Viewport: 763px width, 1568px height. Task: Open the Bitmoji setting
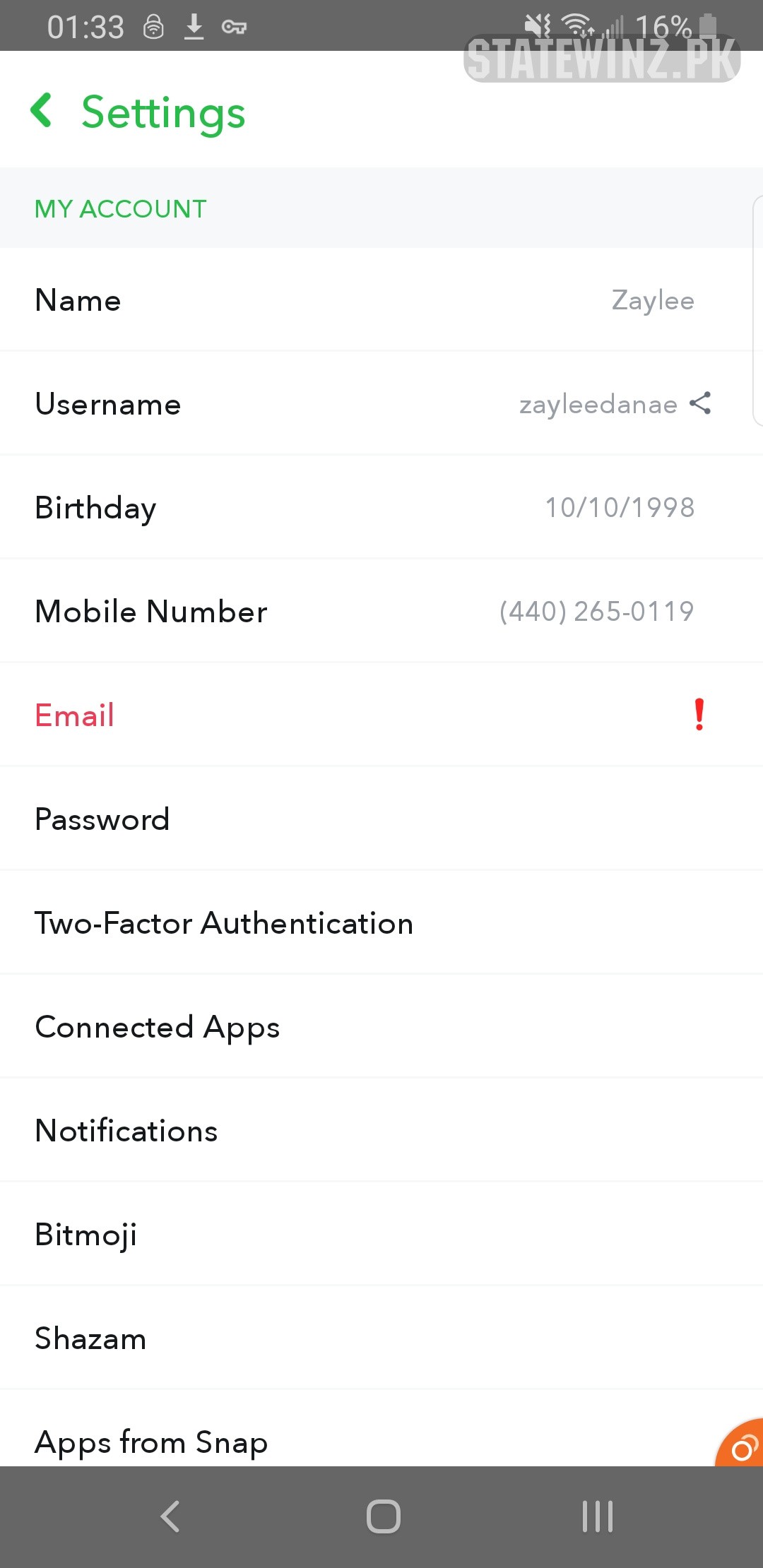(x=381, y=1235)
